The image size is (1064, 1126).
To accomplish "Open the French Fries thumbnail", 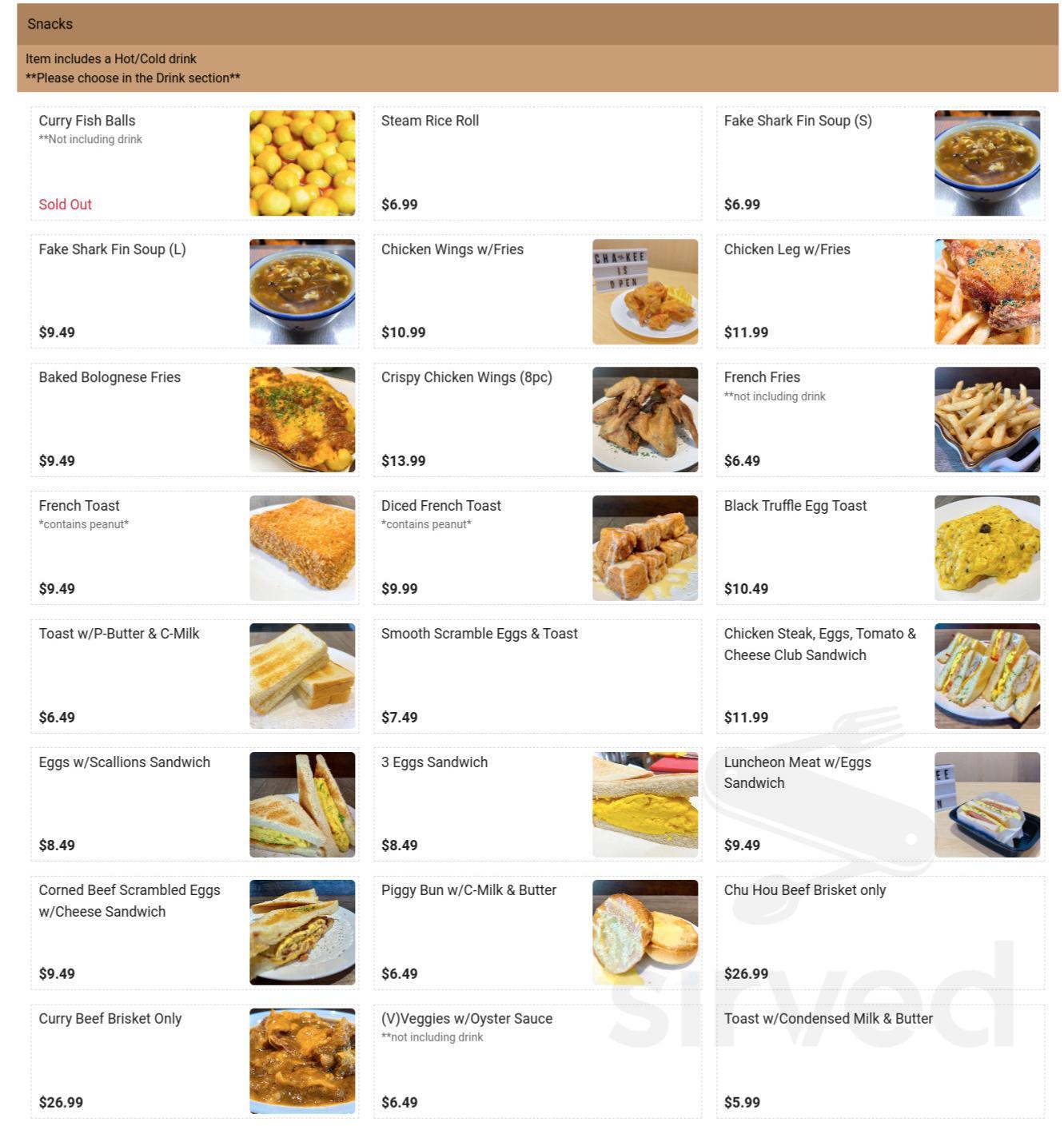I will 987,419.
